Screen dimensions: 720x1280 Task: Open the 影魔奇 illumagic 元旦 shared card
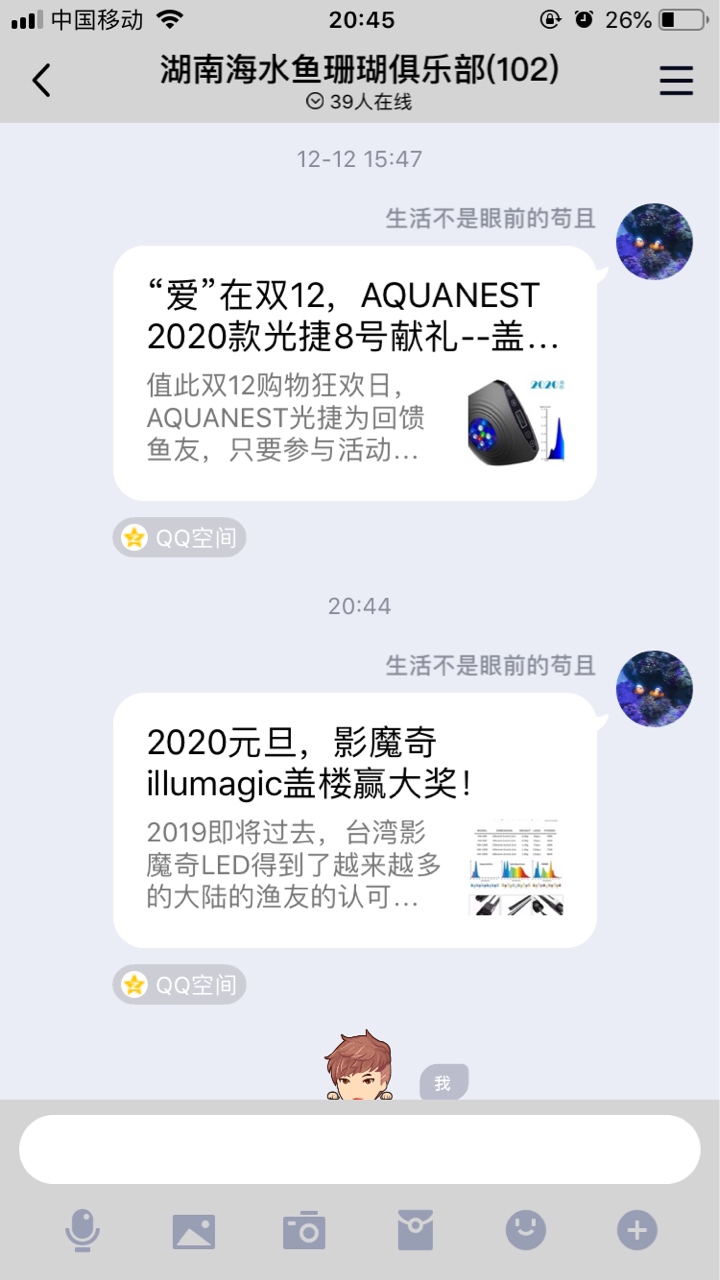[x=354, y=820]
